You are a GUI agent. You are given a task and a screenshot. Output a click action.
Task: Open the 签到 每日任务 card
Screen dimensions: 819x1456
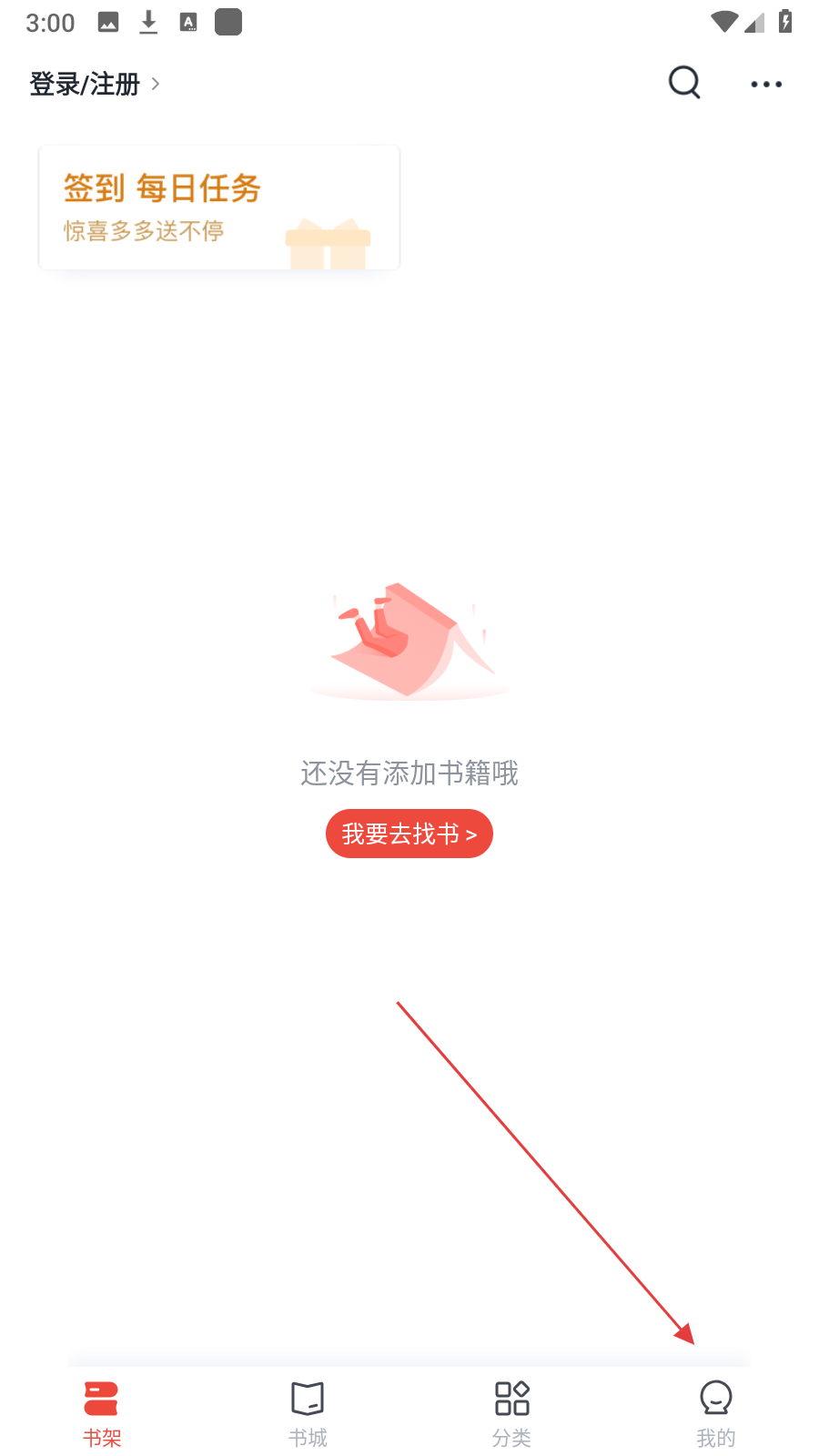click(219, 207)
